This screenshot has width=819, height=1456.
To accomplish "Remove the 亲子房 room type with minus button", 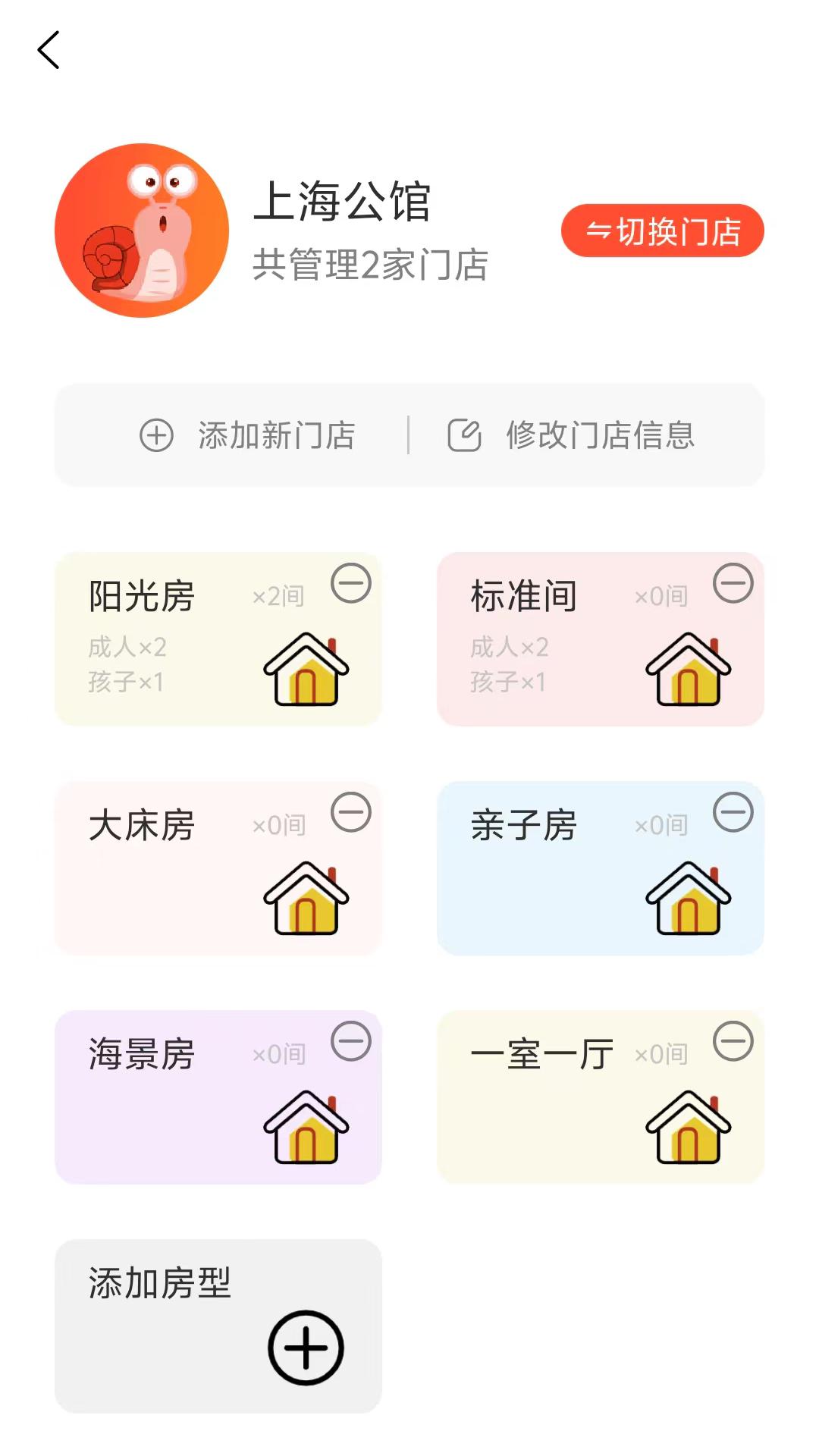I will coord(732,814).
